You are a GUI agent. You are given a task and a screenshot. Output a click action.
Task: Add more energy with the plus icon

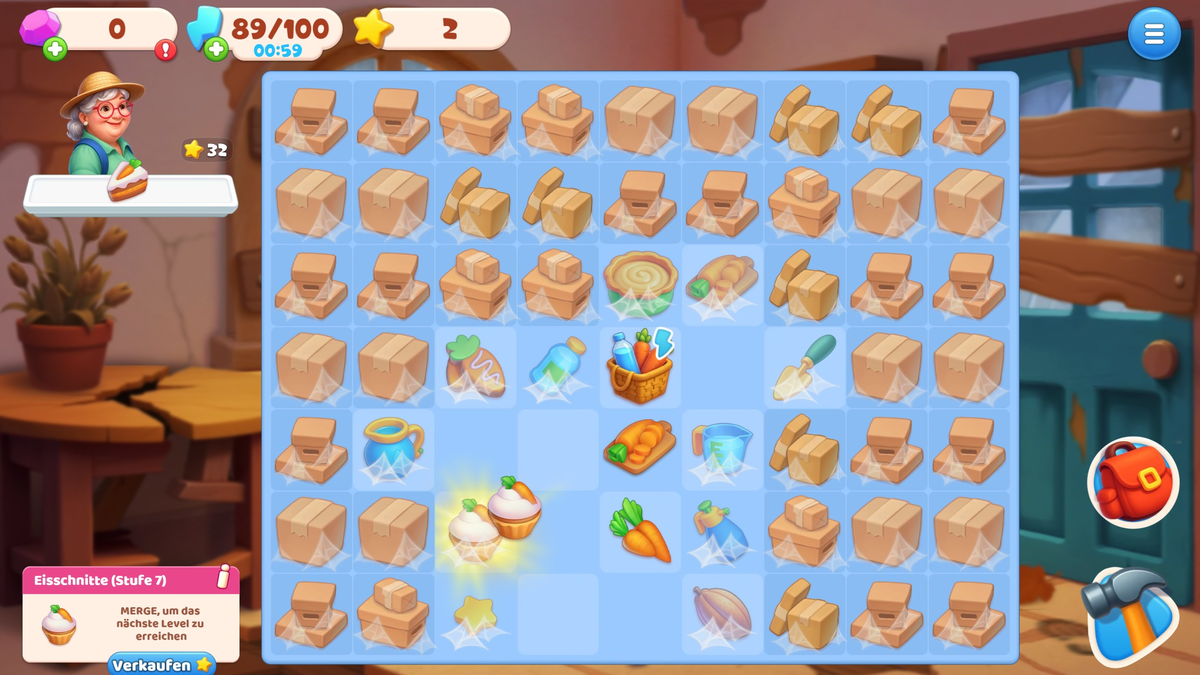pos(216,48)
